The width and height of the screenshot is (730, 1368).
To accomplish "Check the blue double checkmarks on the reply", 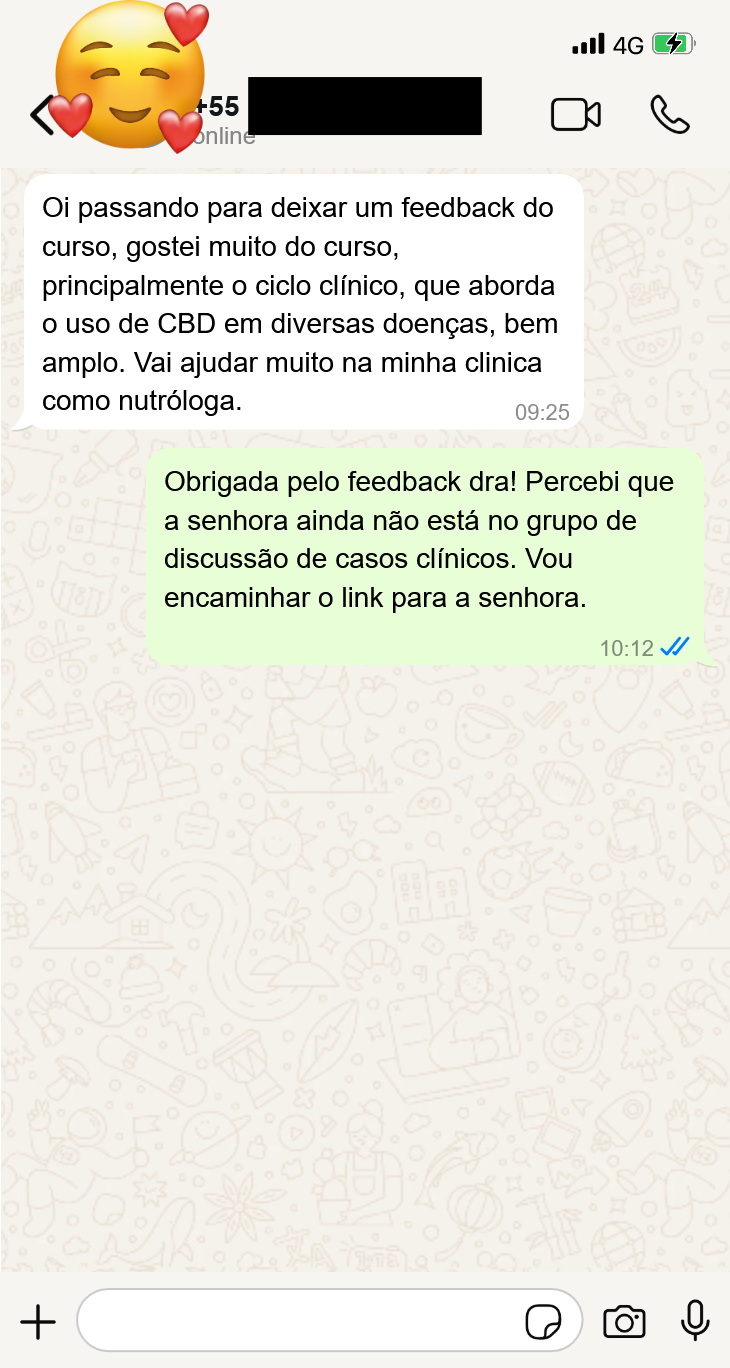I will 673,647.
